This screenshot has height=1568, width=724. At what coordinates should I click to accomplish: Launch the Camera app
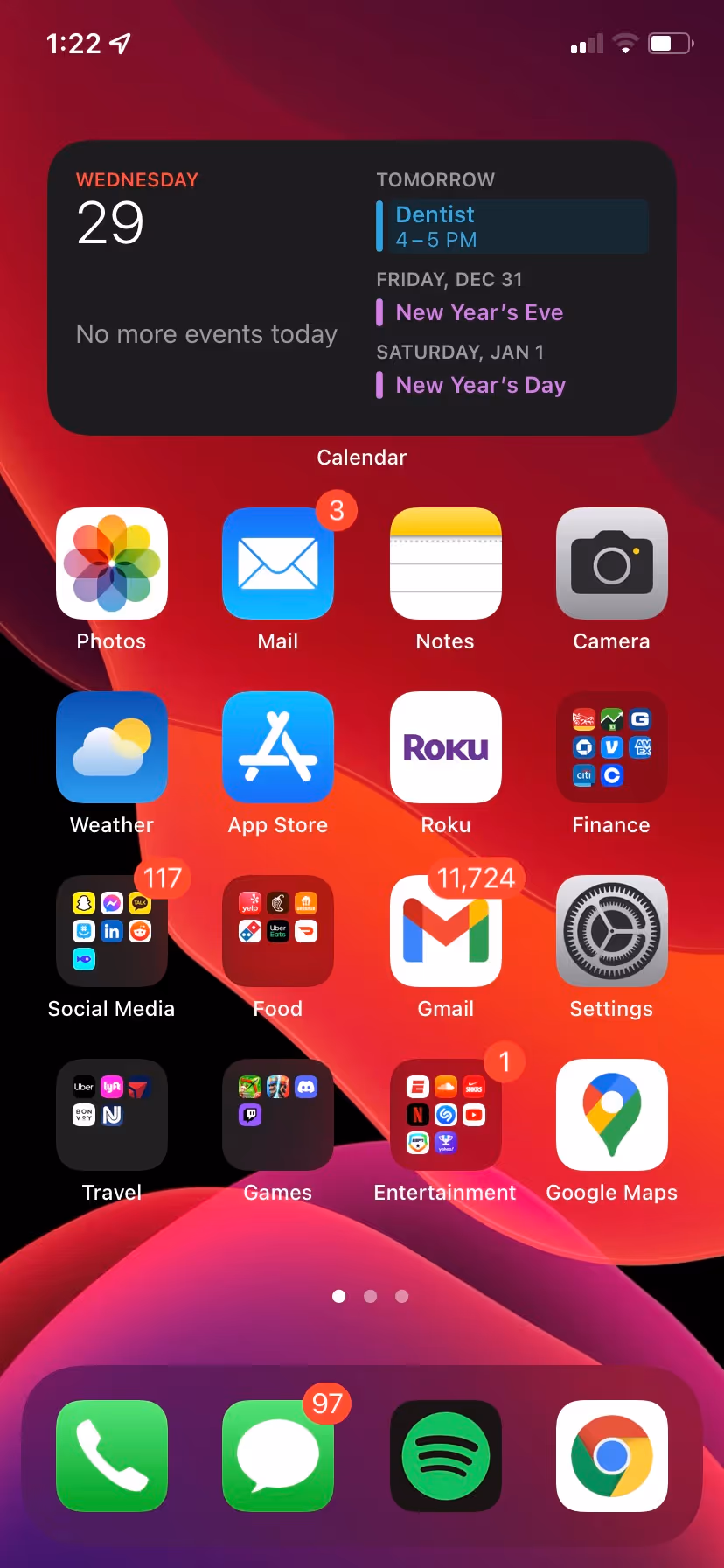611,563
